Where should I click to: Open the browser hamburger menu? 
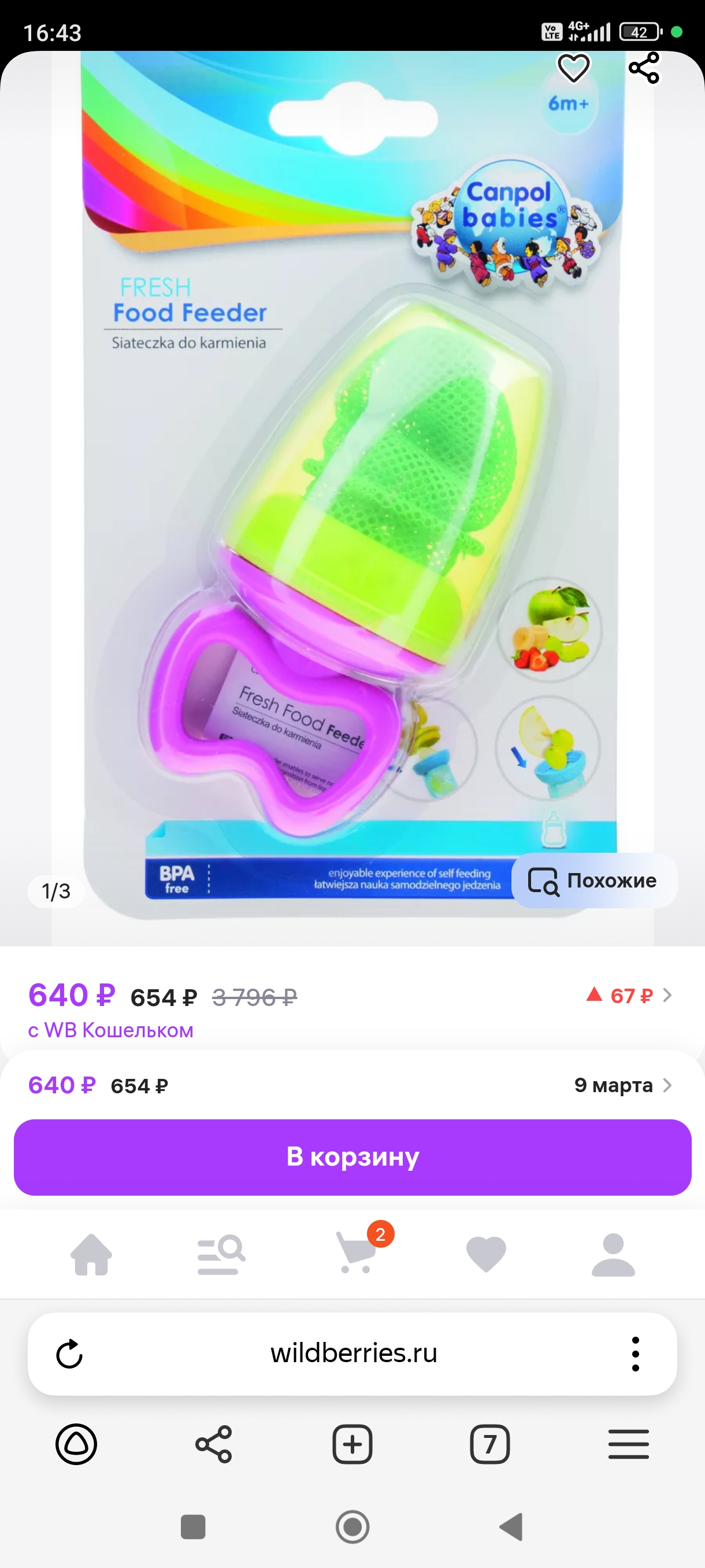pos(628,1444)
